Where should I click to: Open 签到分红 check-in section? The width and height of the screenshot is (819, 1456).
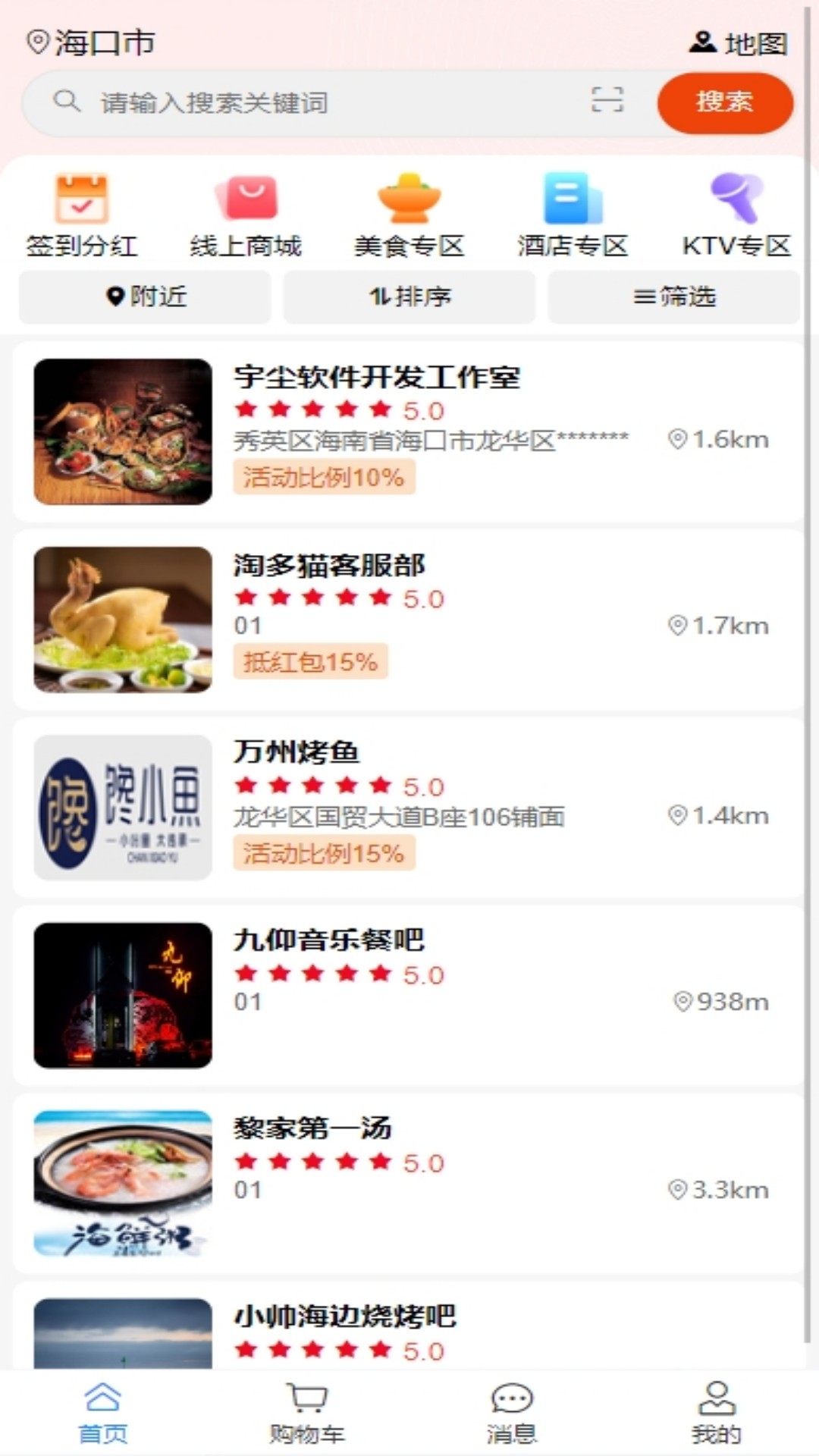tap(82, 216)
